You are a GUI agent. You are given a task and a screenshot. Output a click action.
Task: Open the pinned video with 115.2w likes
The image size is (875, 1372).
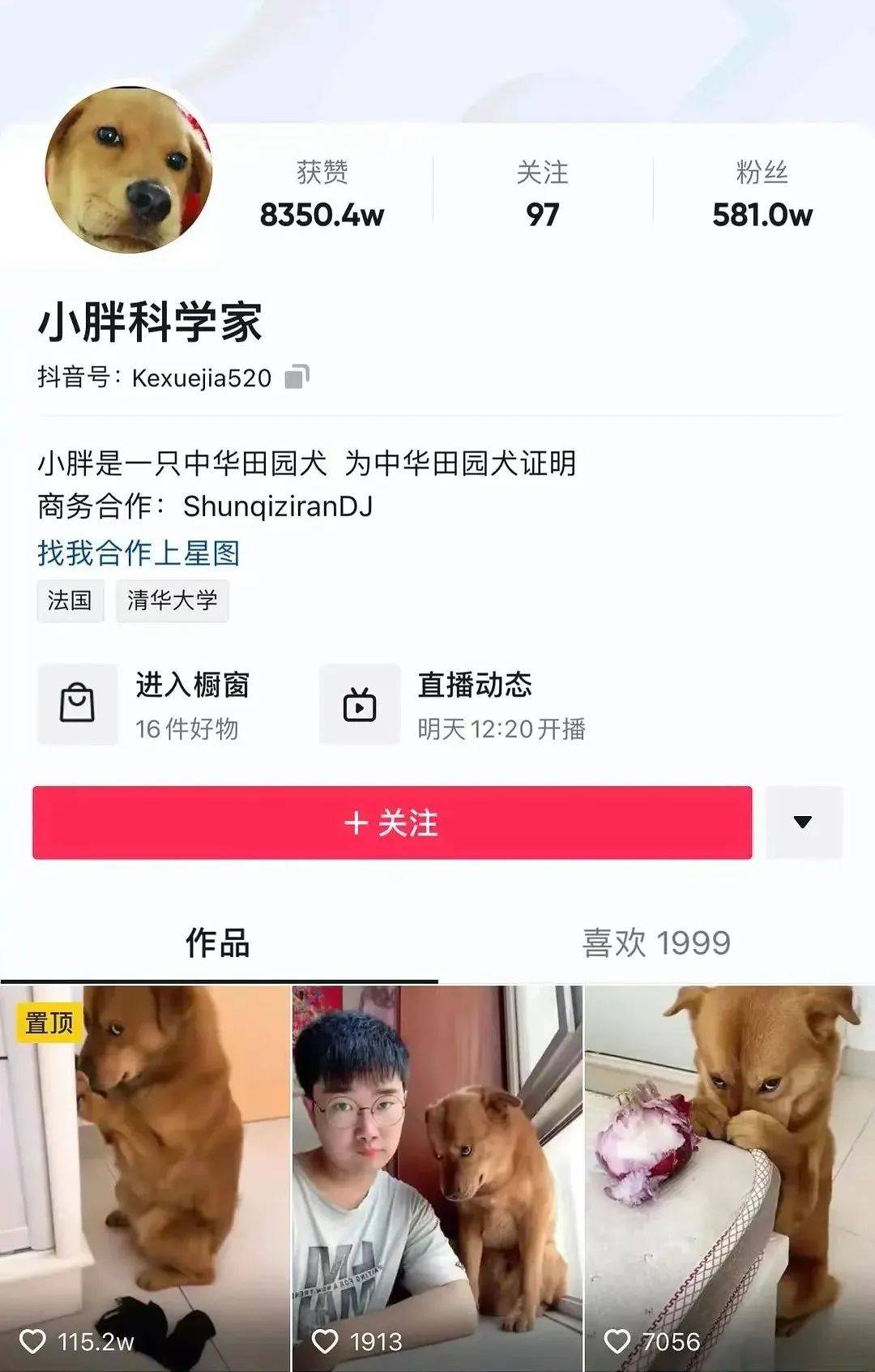coord(146,1175)
